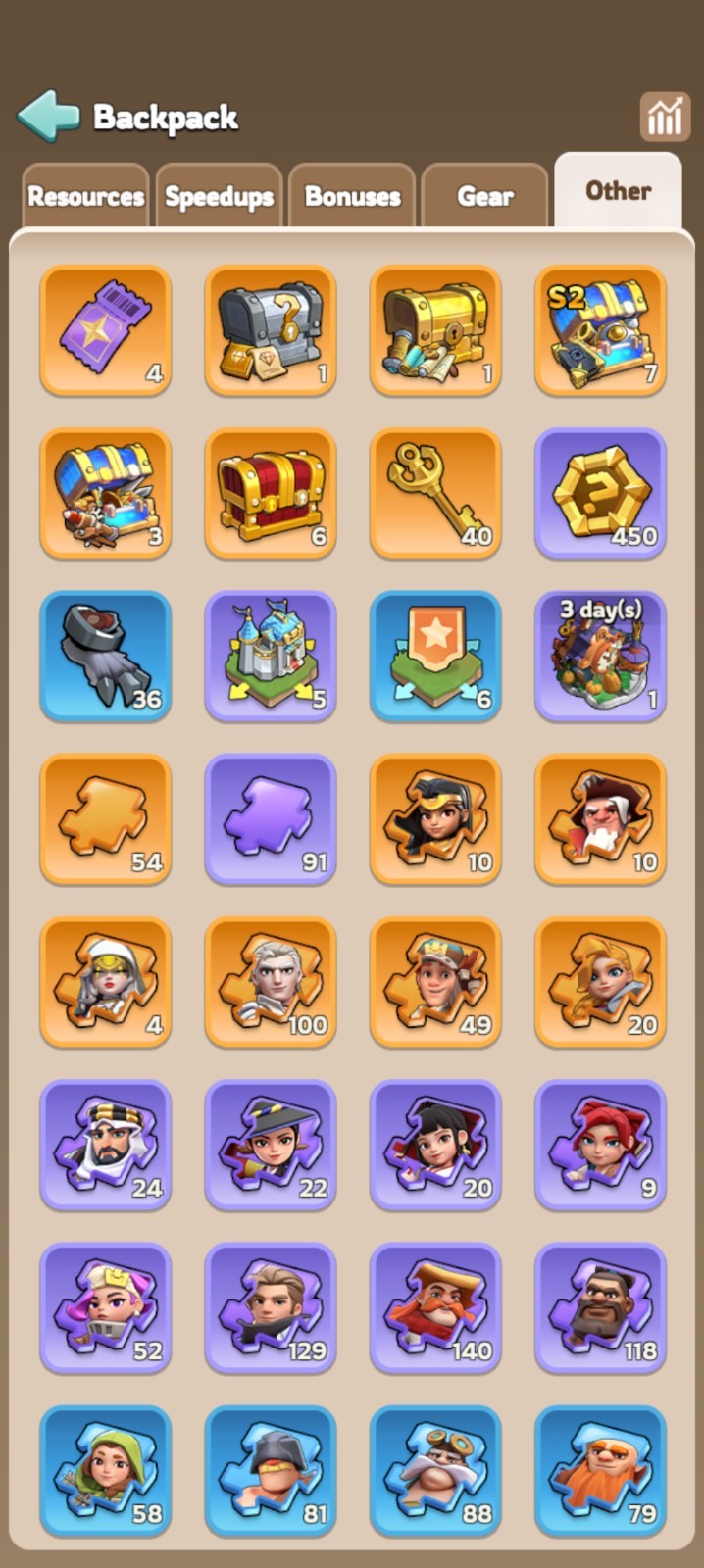Select the green-hooded archer fragment with 58
The height and width of the screenshot is (1568, 704).
[106, 1470]
